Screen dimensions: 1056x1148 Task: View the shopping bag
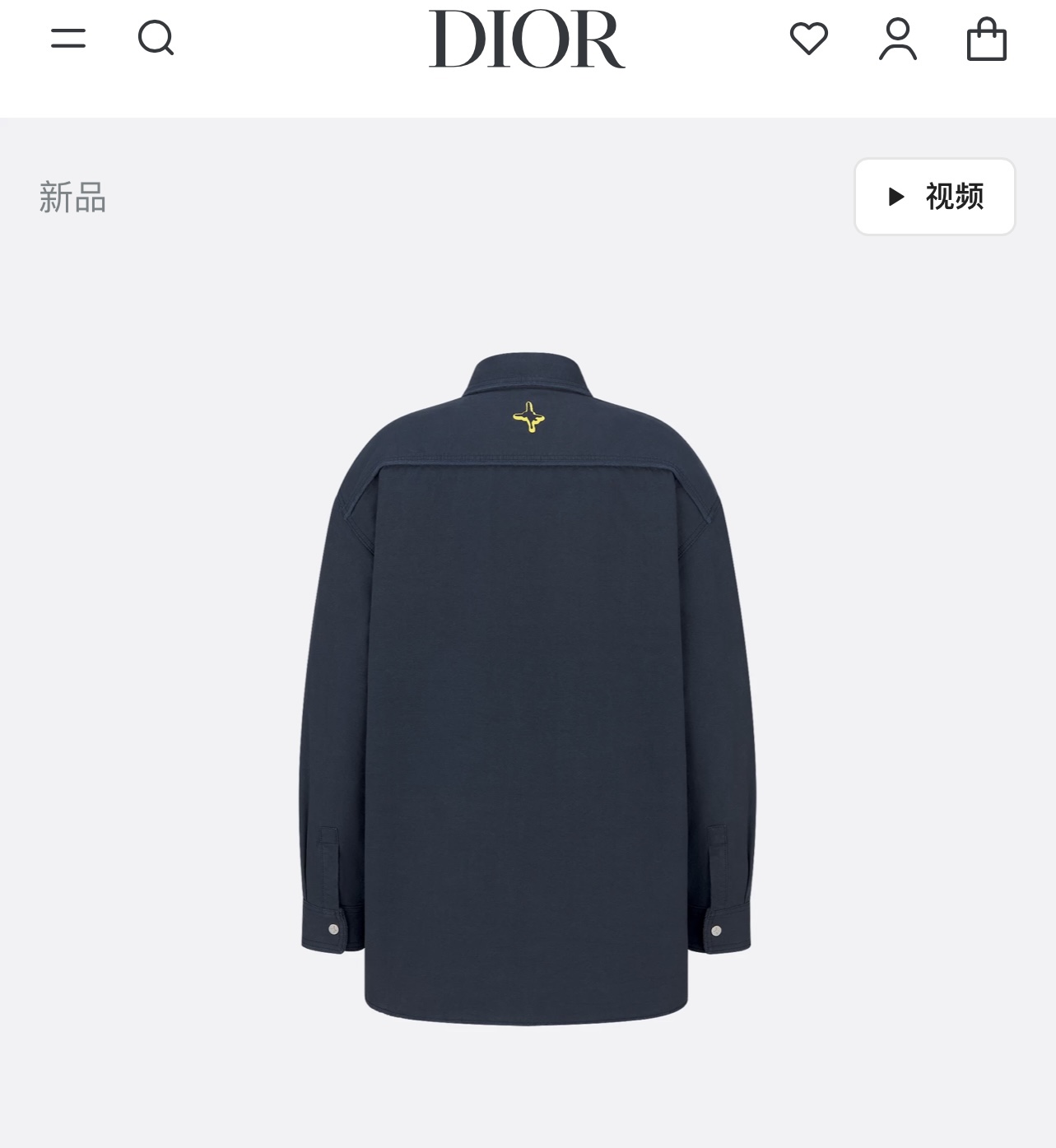(x=986, y=40)
